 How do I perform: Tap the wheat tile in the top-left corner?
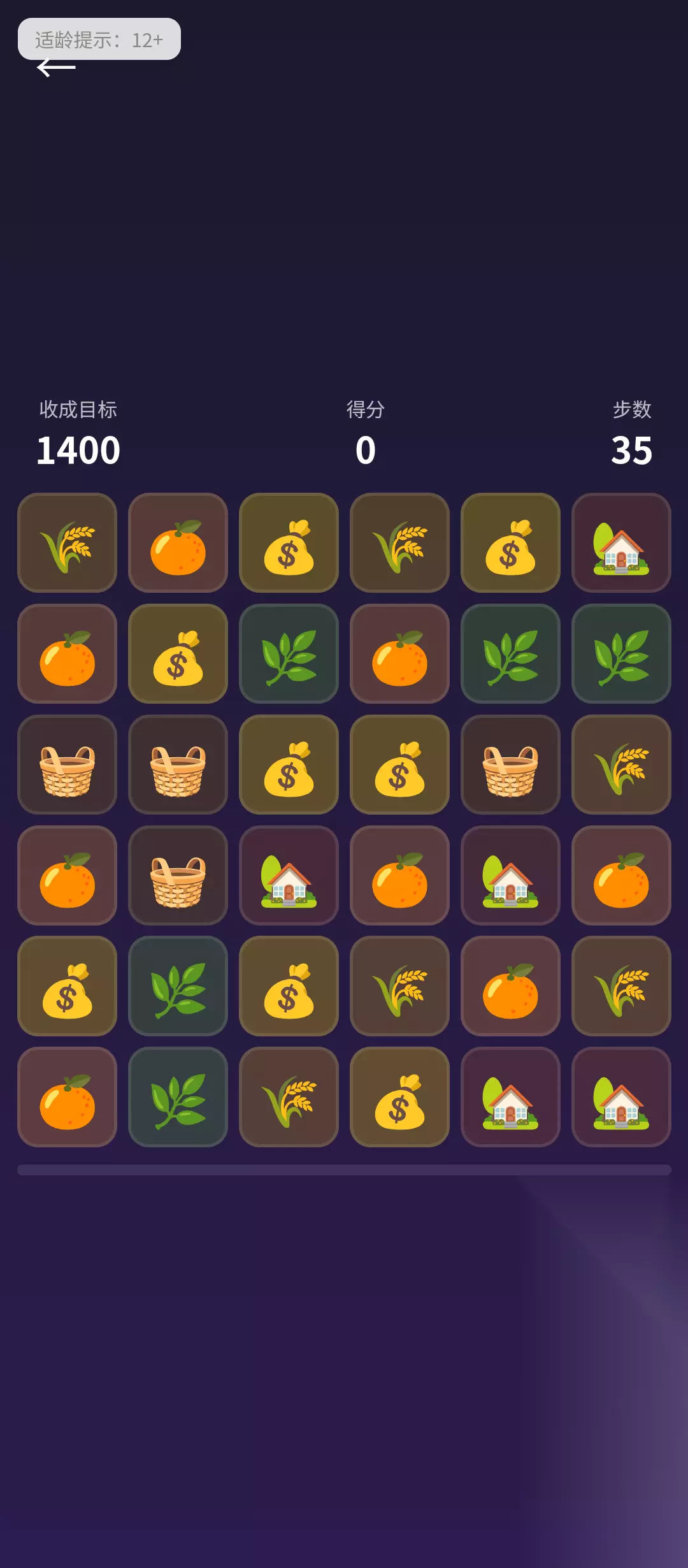[67, 542]
